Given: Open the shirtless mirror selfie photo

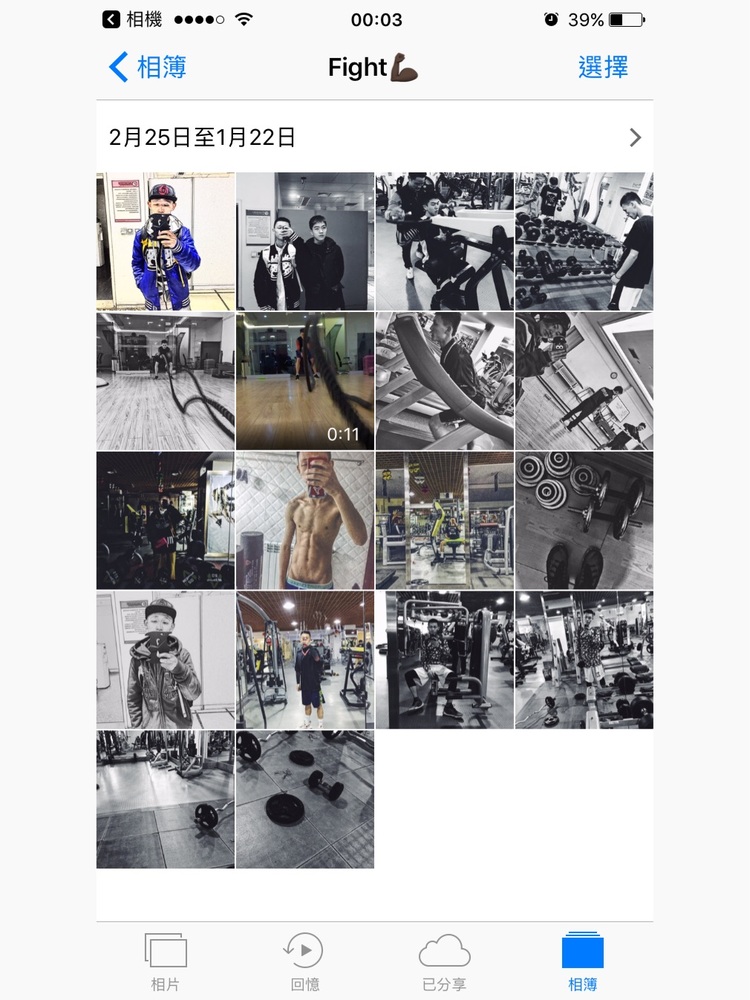Looking at the screenshot, I should point(305,520).
